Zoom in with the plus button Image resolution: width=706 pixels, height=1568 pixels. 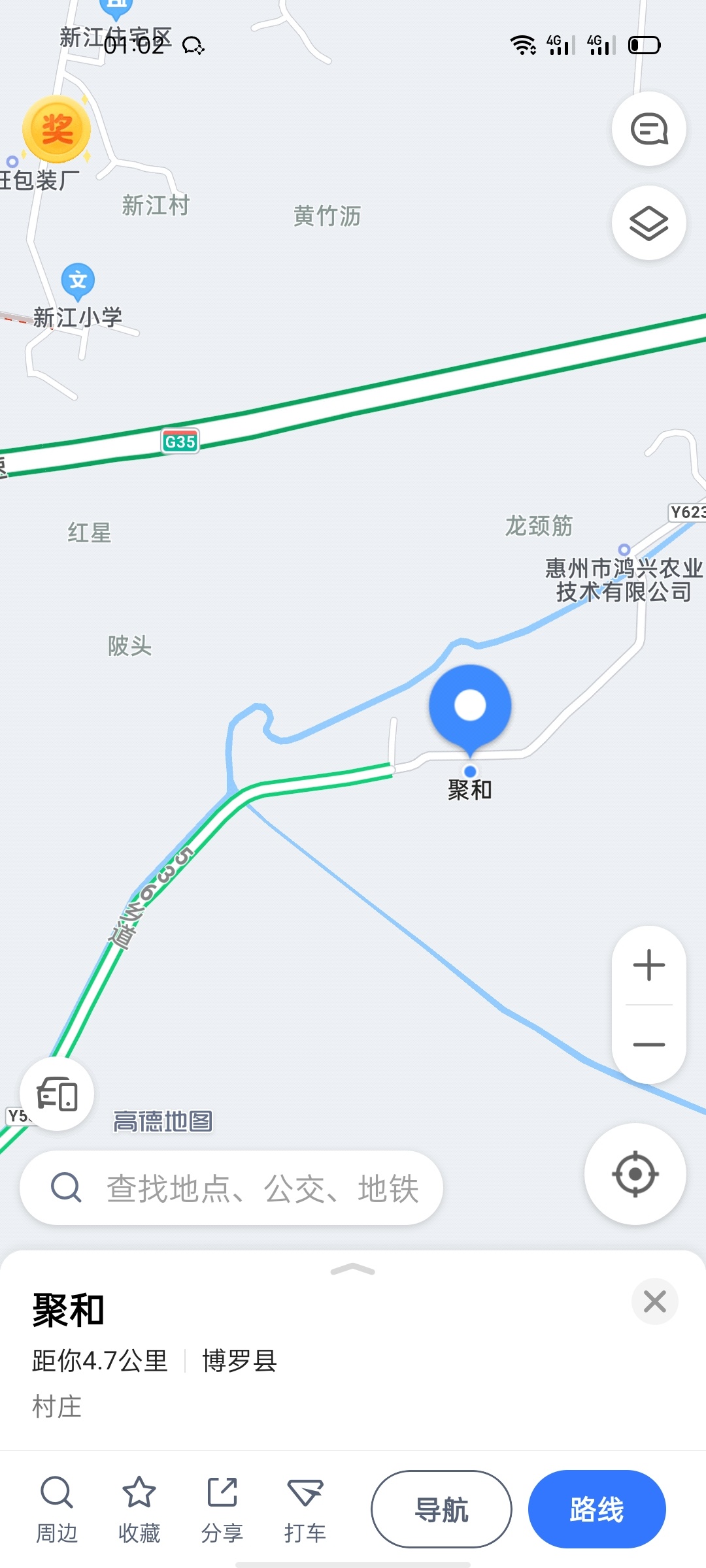pos(648,966)
